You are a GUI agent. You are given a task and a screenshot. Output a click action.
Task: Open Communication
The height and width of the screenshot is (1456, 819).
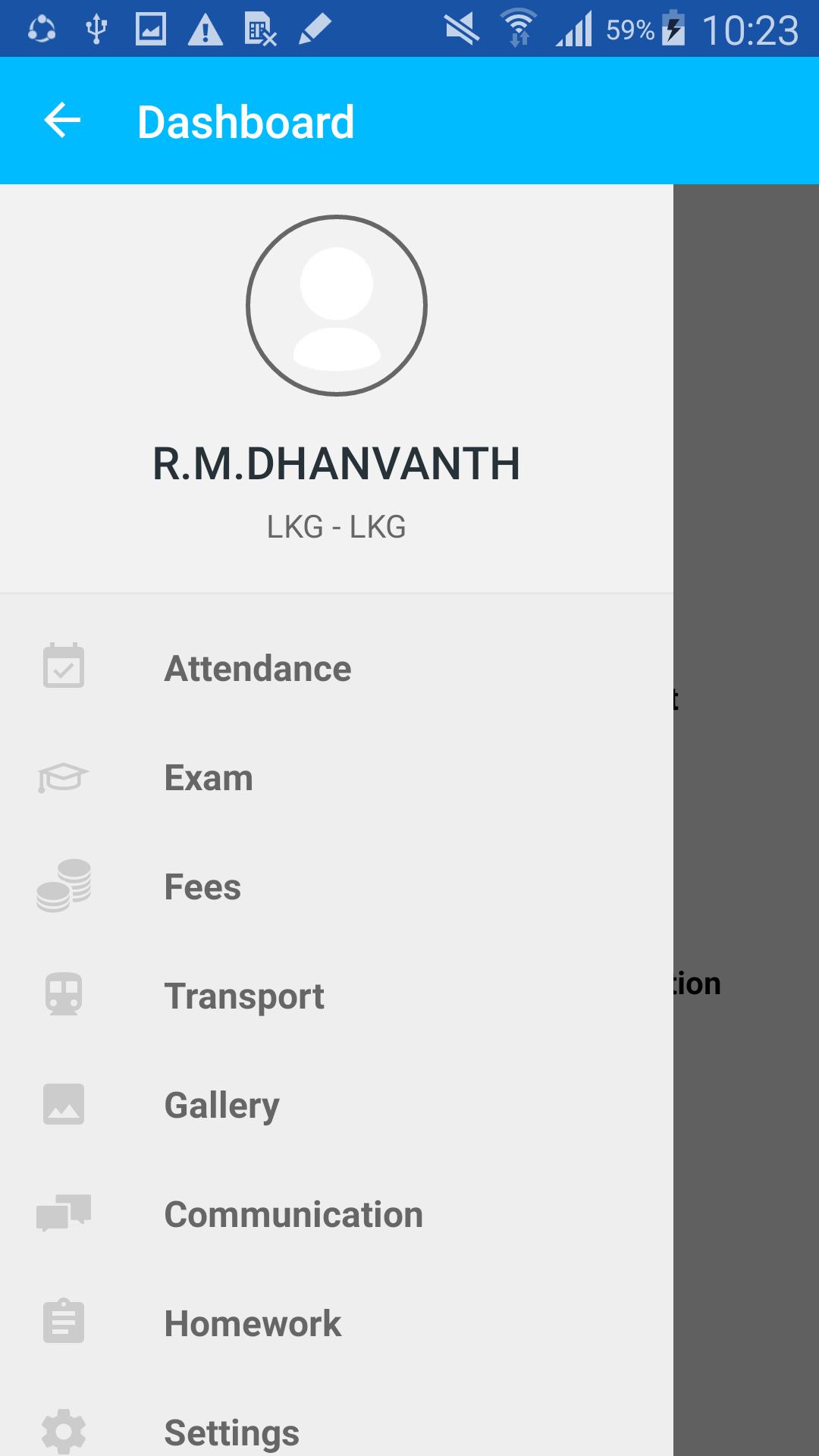point(337,1214)
